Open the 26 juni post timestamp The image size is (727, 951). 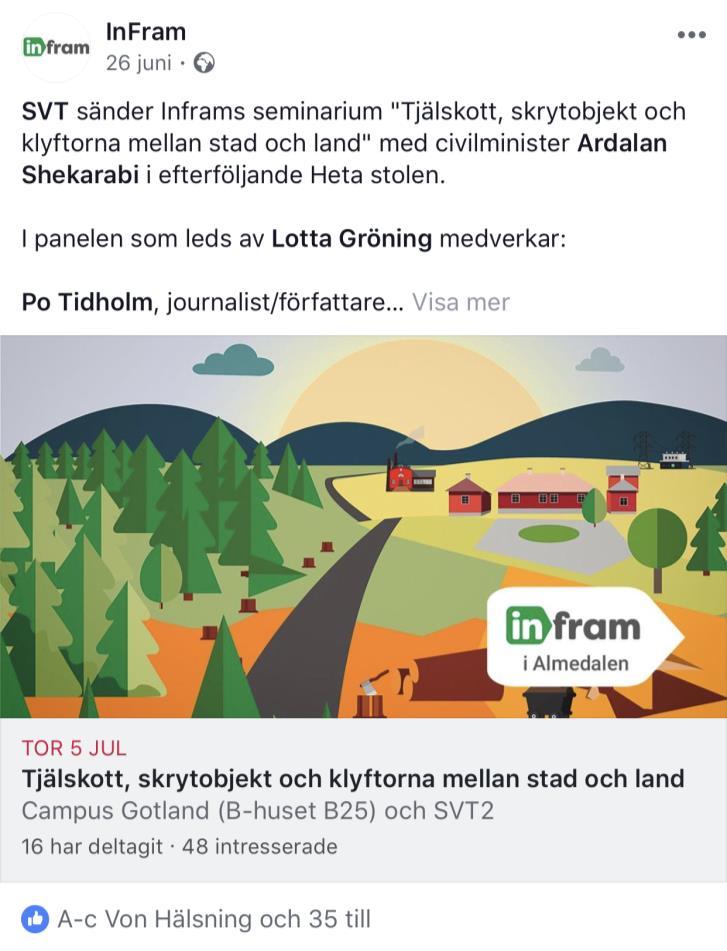[140, 64]
